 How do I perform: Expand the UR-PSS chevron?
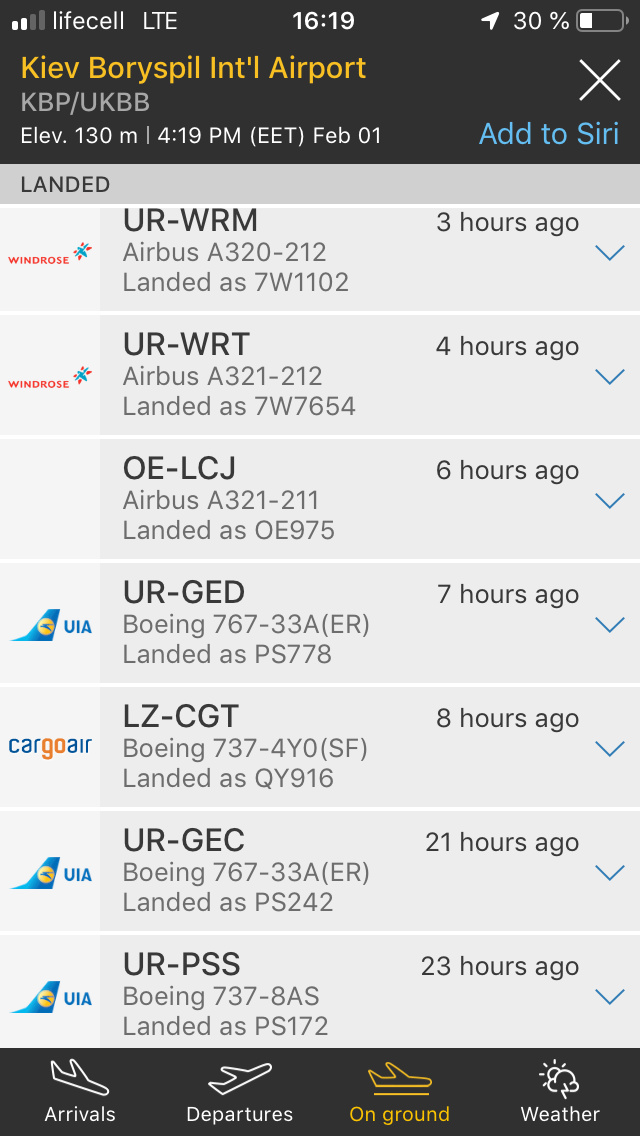pos(609,997)
